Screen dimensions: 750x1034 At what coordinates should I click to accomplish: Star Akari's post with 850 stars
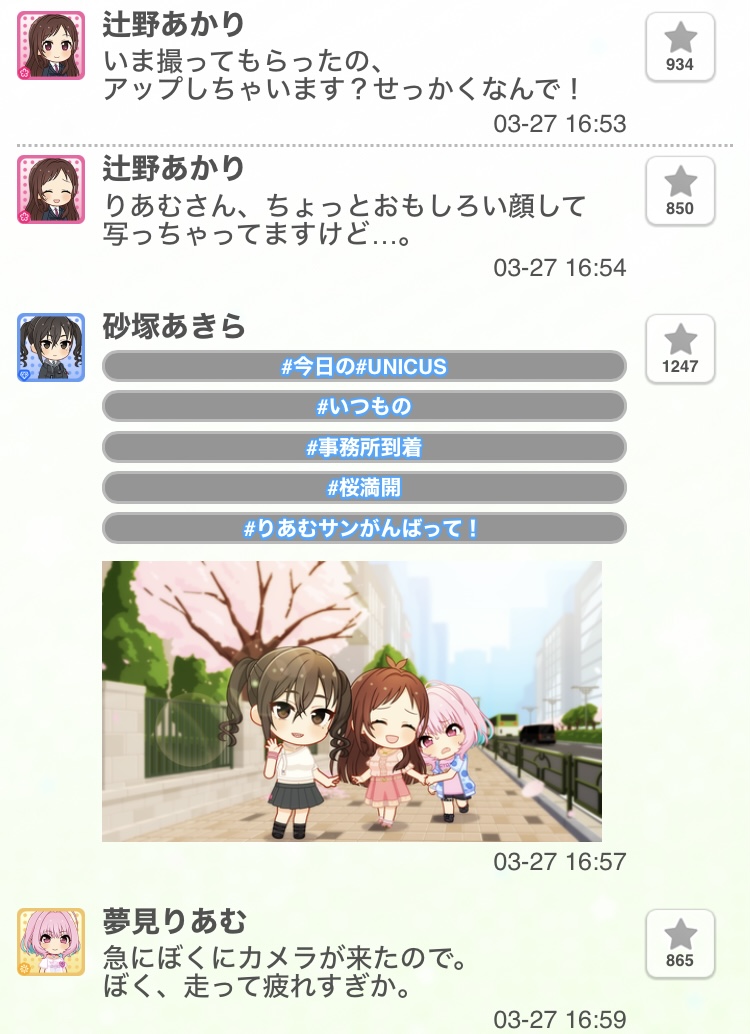[x=680, y=190]
